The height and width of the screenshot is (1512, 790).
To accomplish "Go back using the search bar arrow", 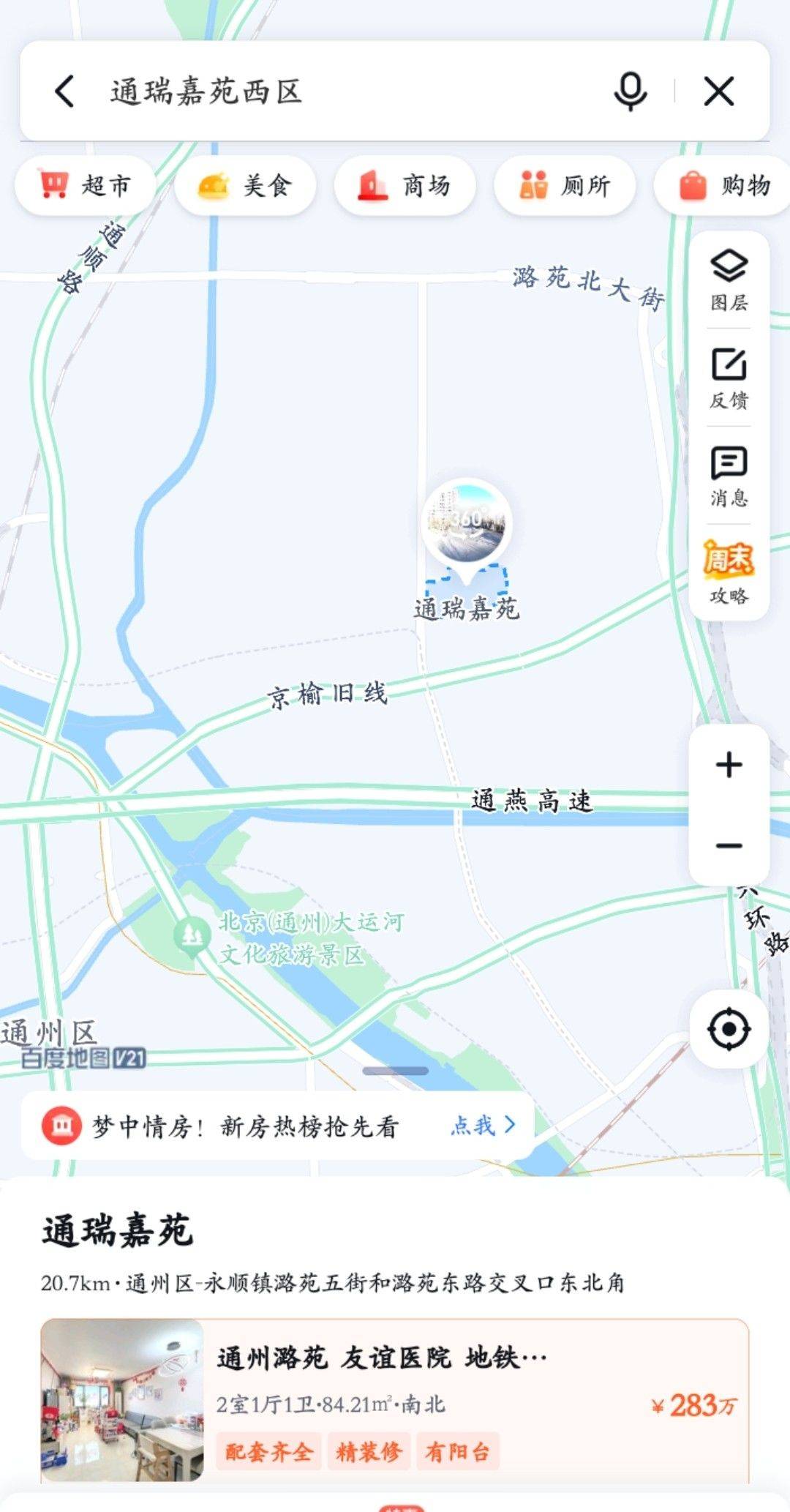I will [64, 91].
